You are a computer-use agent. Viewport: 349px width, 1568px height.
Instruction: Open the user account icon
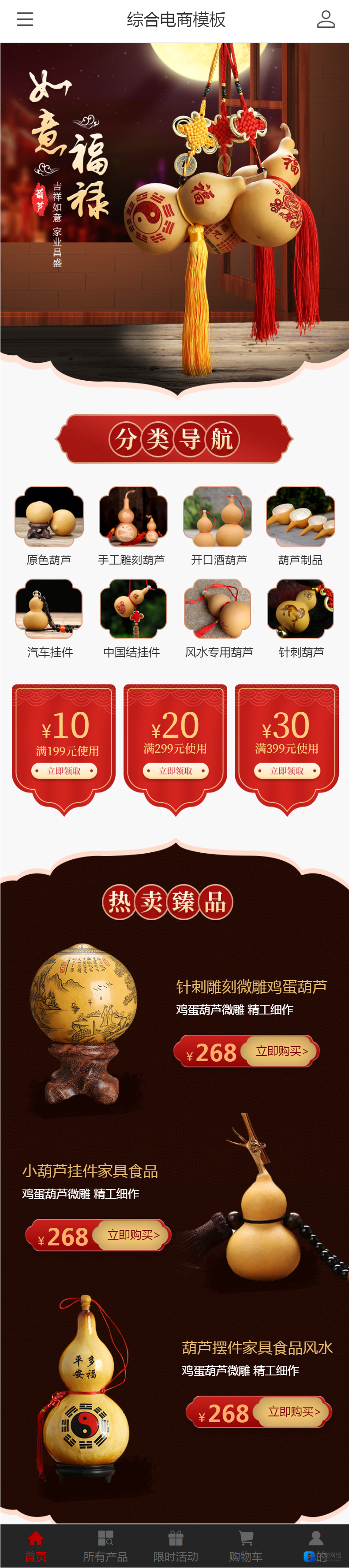pos(326,19)
